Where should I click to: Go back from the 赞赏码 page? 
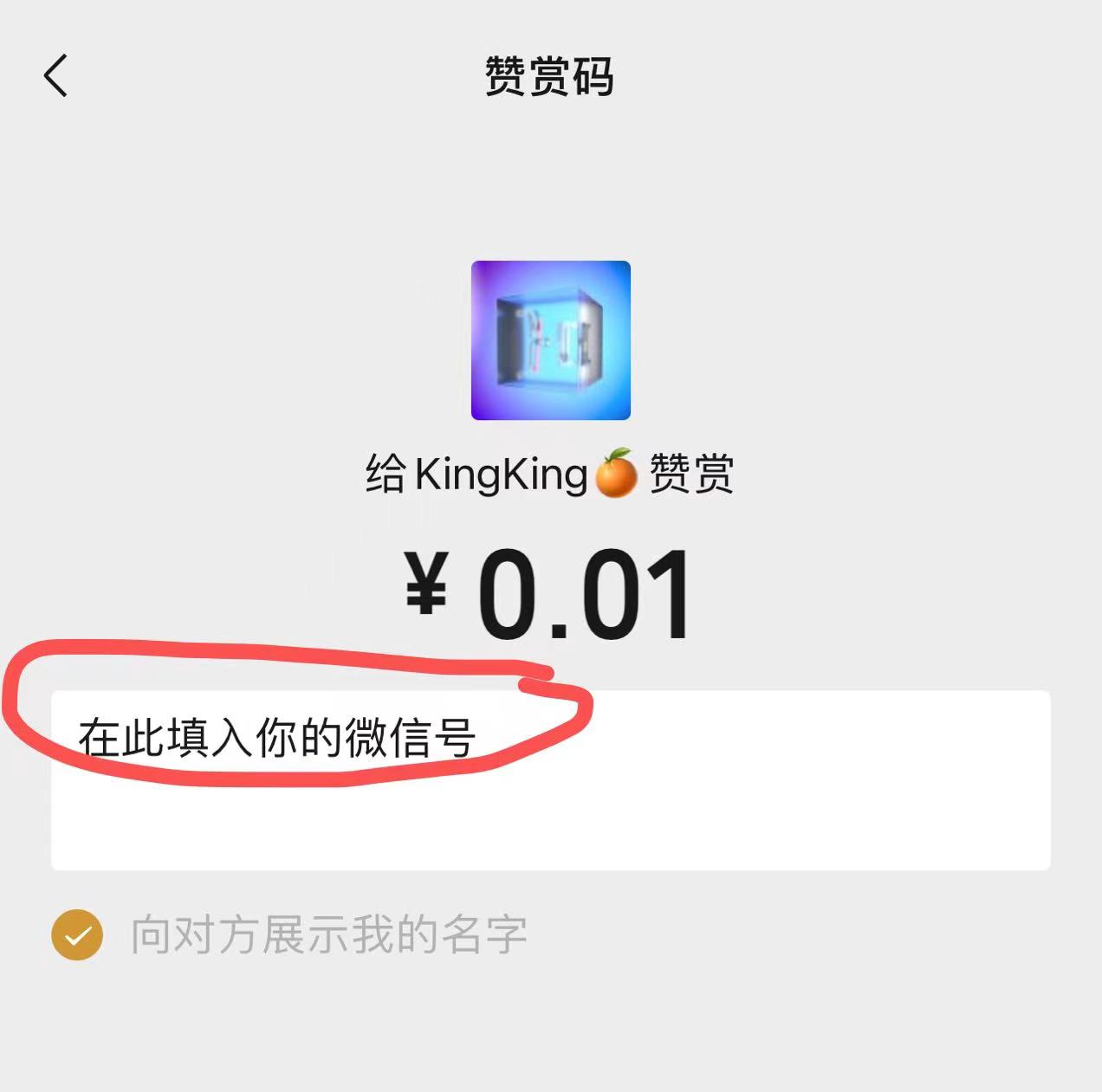click(x=55, y=75)
